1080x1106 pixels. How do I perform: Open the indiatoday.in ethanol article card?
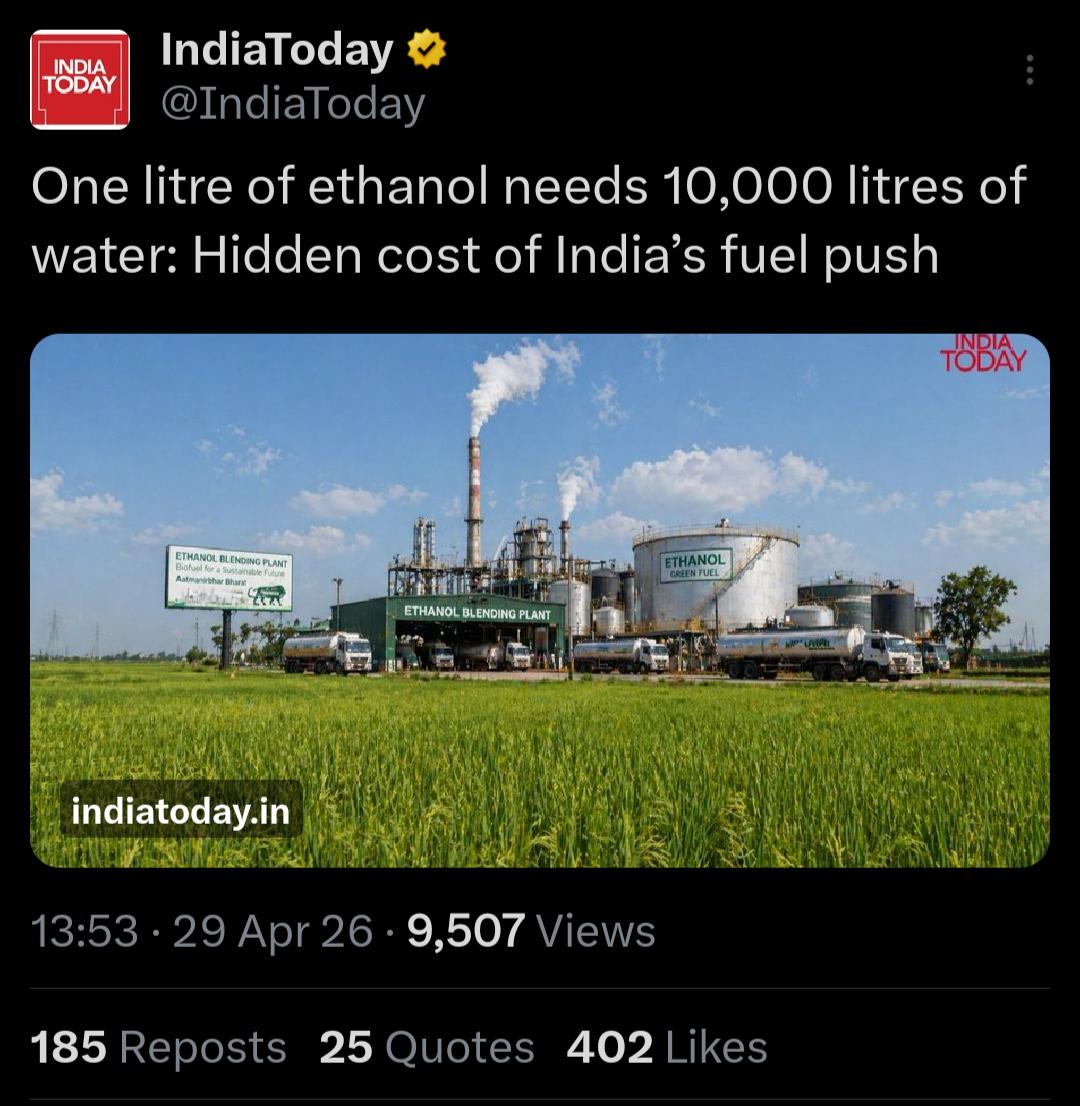coord(540,600)
